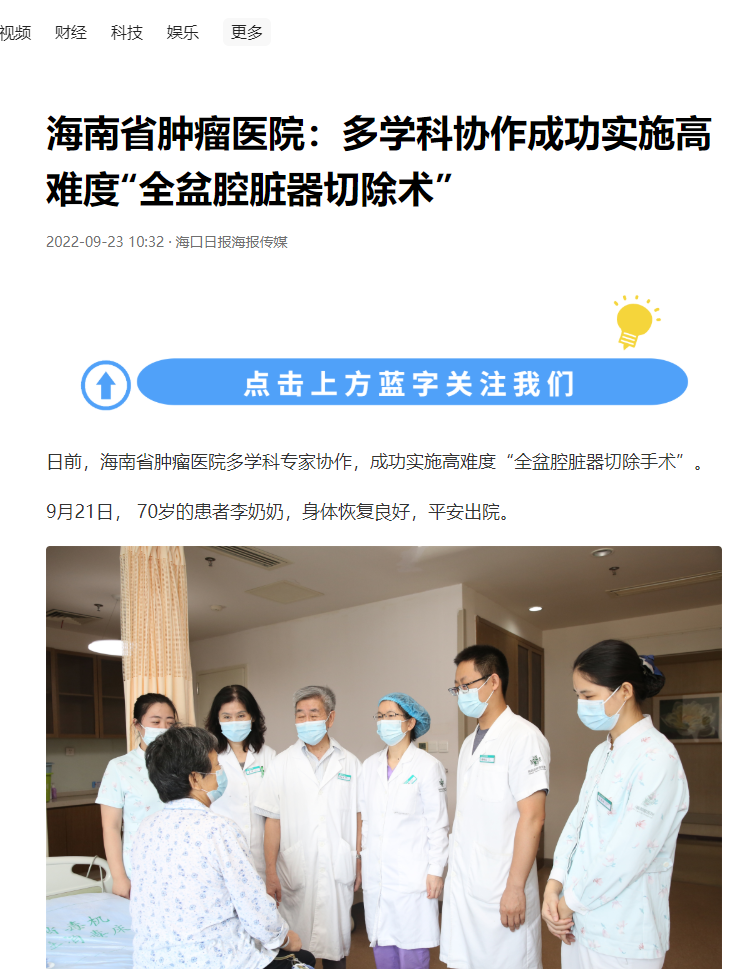Switch to the 视频 tab
Image resolution: width=749 pixels, height=969 pixels.
[x=14, y=32]
